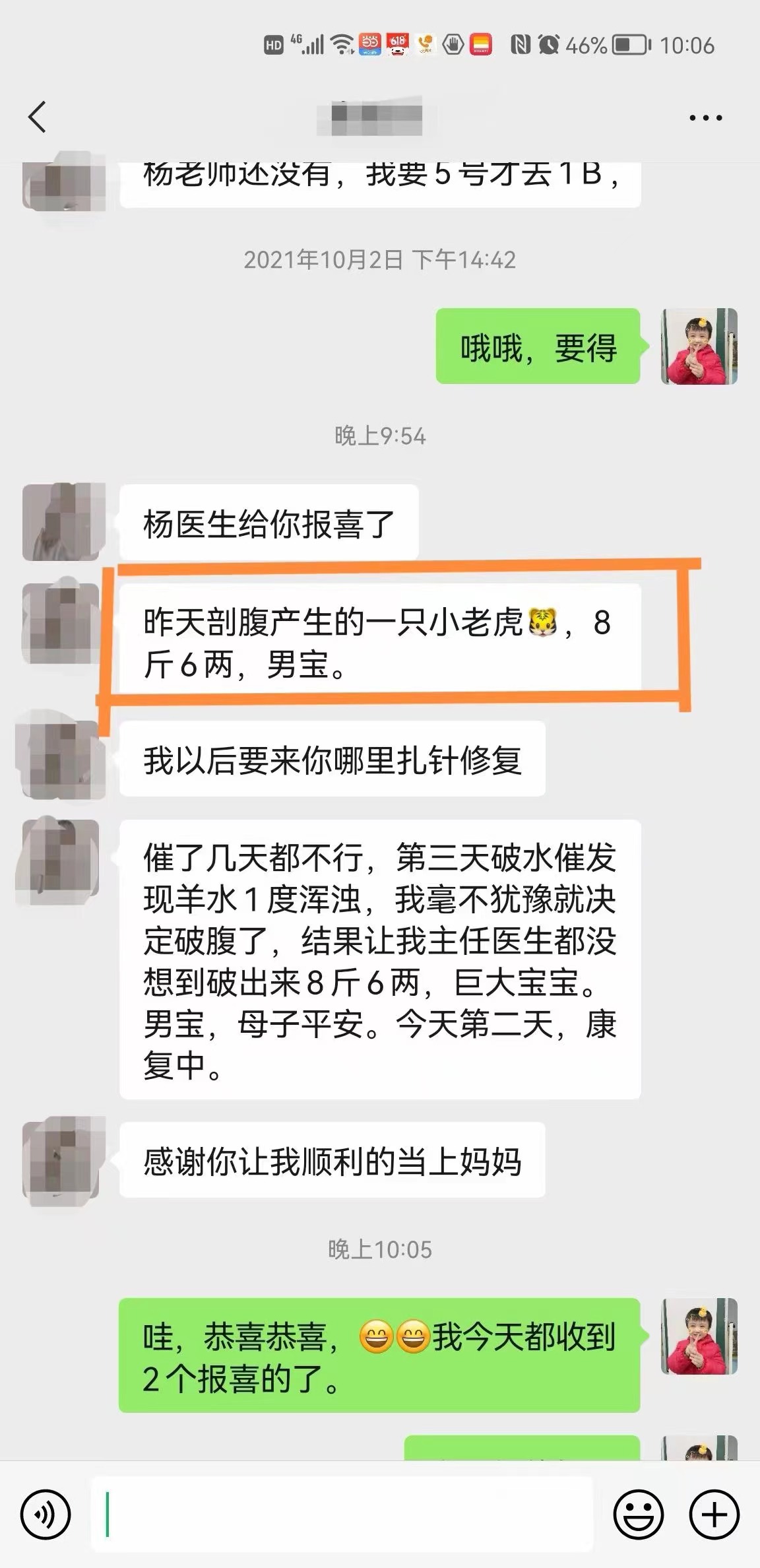Open the emoji sticker panel
Screen dimensions: 760x1568
[638, 1514]
